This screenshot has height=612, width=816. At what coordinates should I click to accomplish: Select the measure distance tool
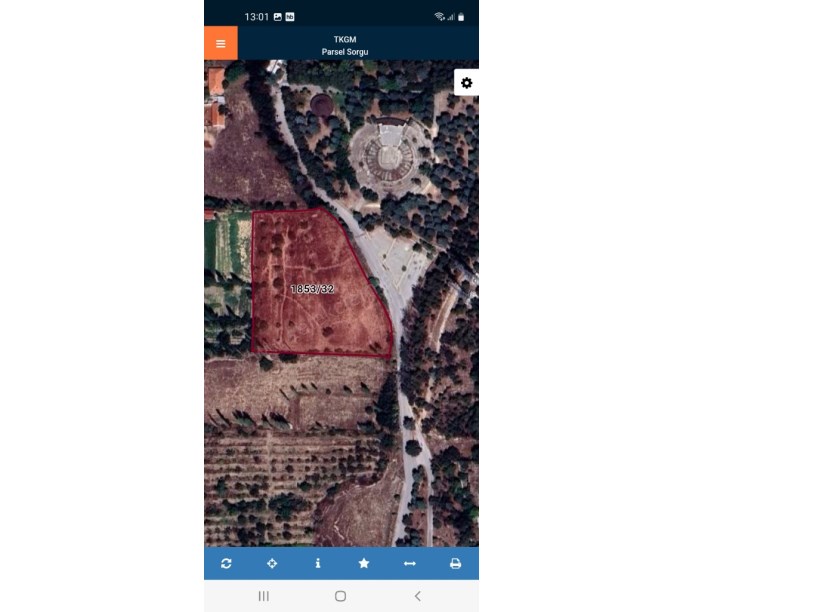pyautogui.click(x=409, y=564)
